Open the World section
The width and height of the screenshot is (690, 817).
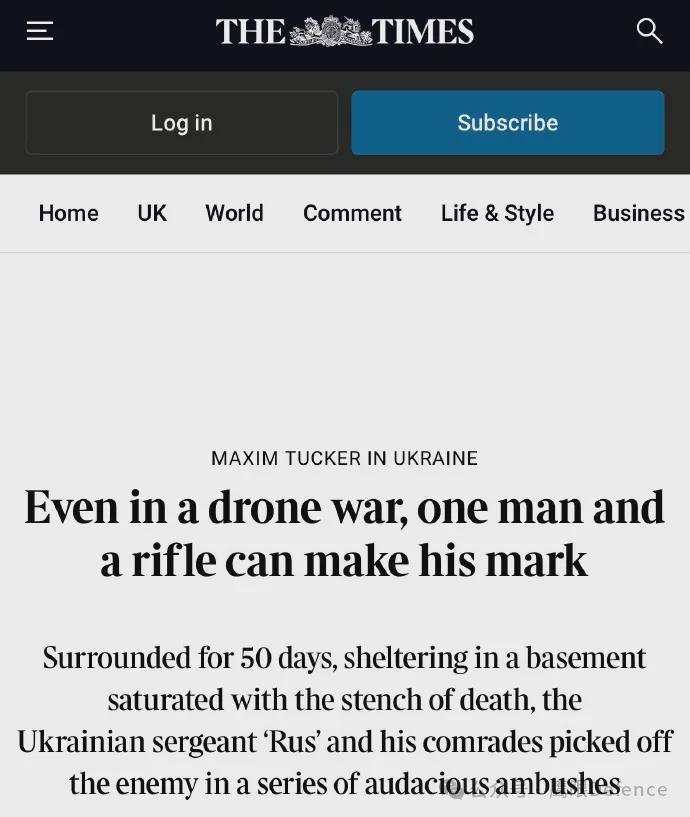click(x=234, y=213)
